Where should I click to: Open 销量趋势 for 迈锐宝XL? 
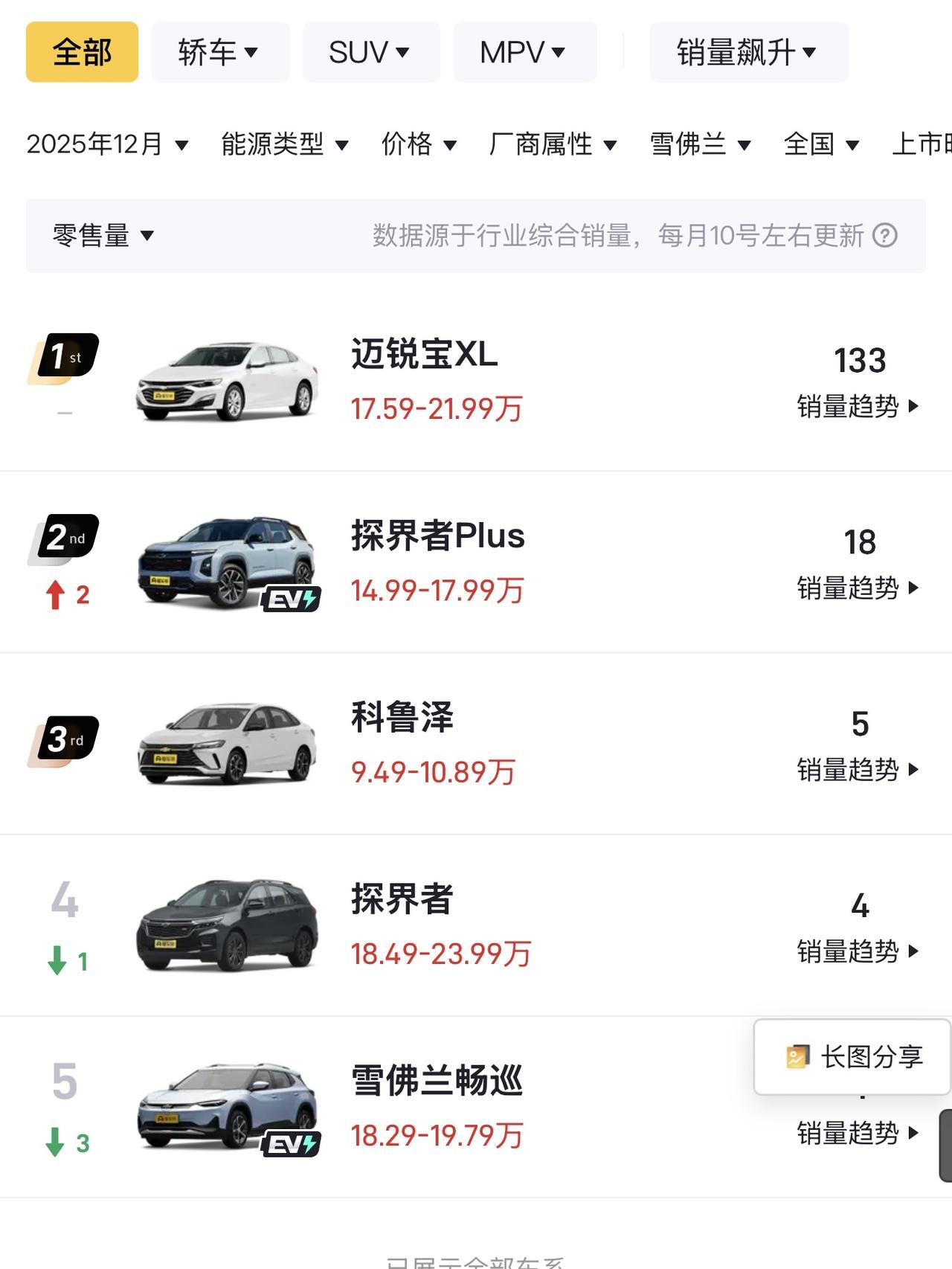point(855,407)
